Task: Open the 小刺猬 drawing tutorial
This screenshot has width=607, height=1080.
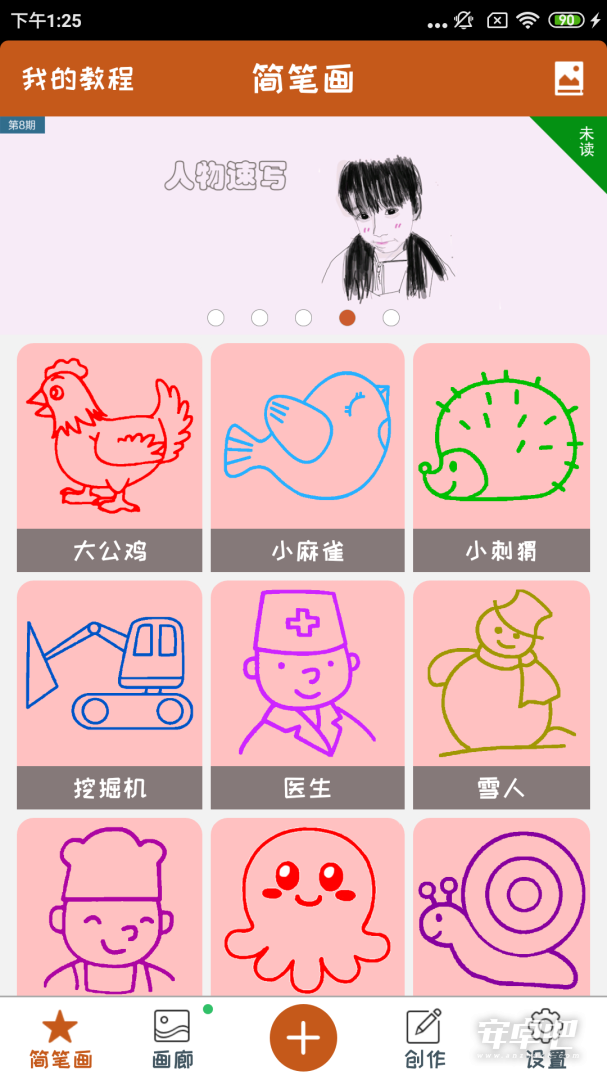Action: 502,457
